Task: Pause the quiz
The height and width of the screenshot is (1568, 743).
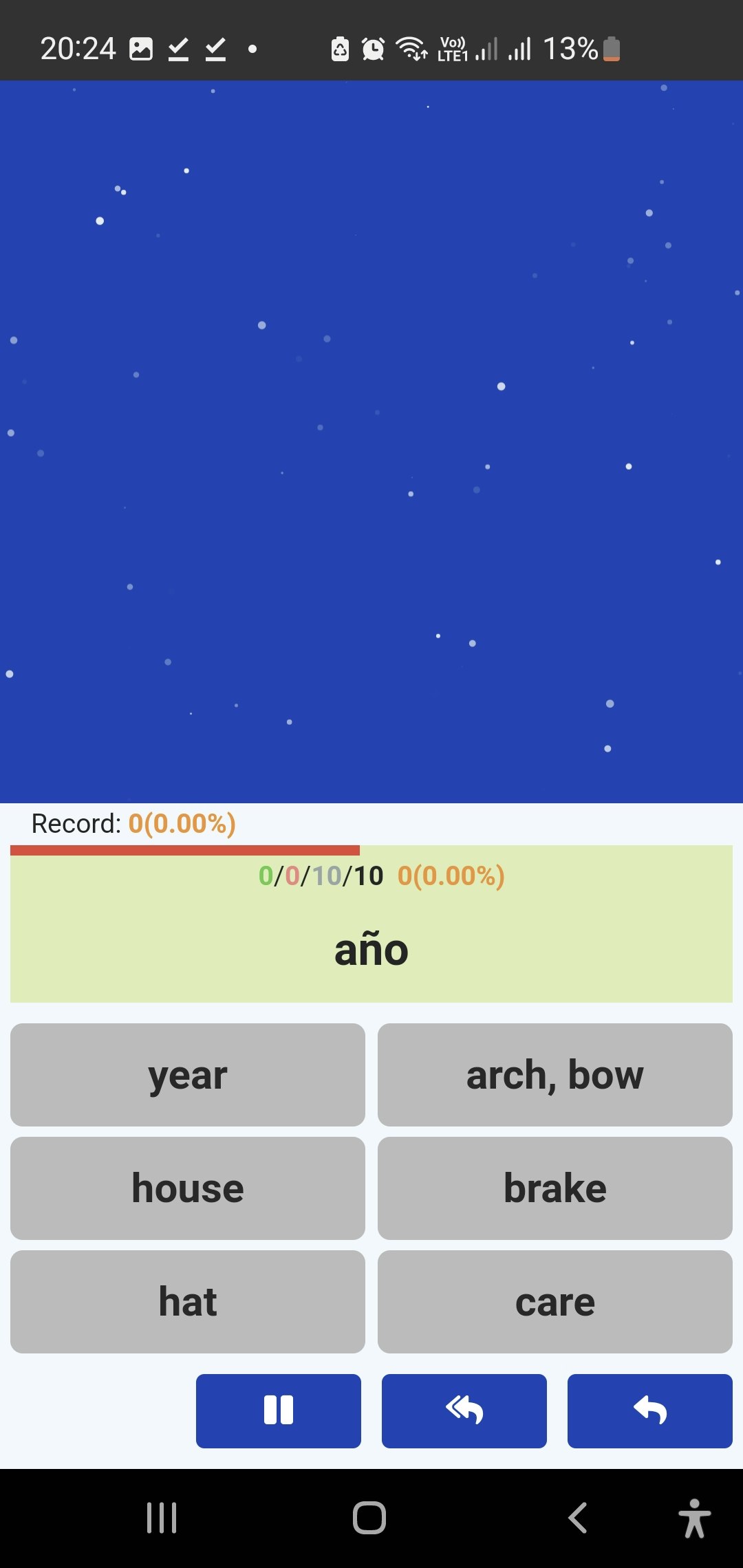Action: click(278, 1411)
